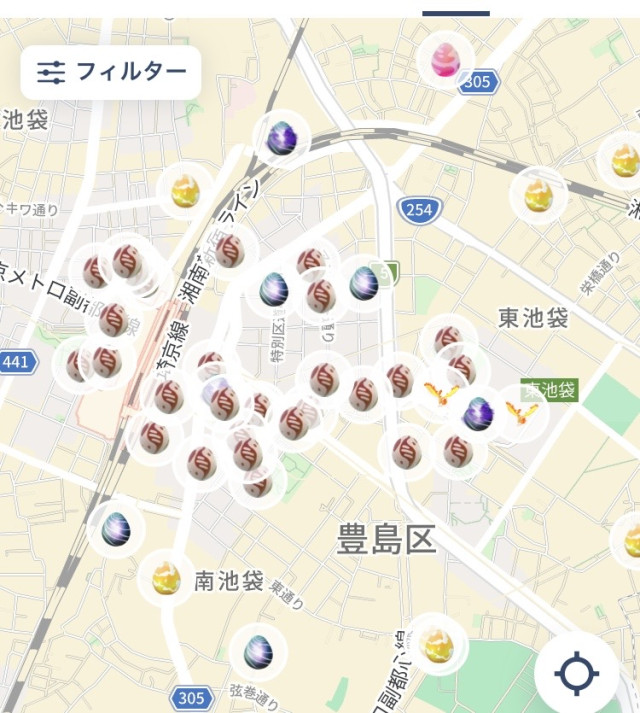This screenshot has width=640, height=713.
Task: Open the フィルター filter button
Action: [111, 72]
